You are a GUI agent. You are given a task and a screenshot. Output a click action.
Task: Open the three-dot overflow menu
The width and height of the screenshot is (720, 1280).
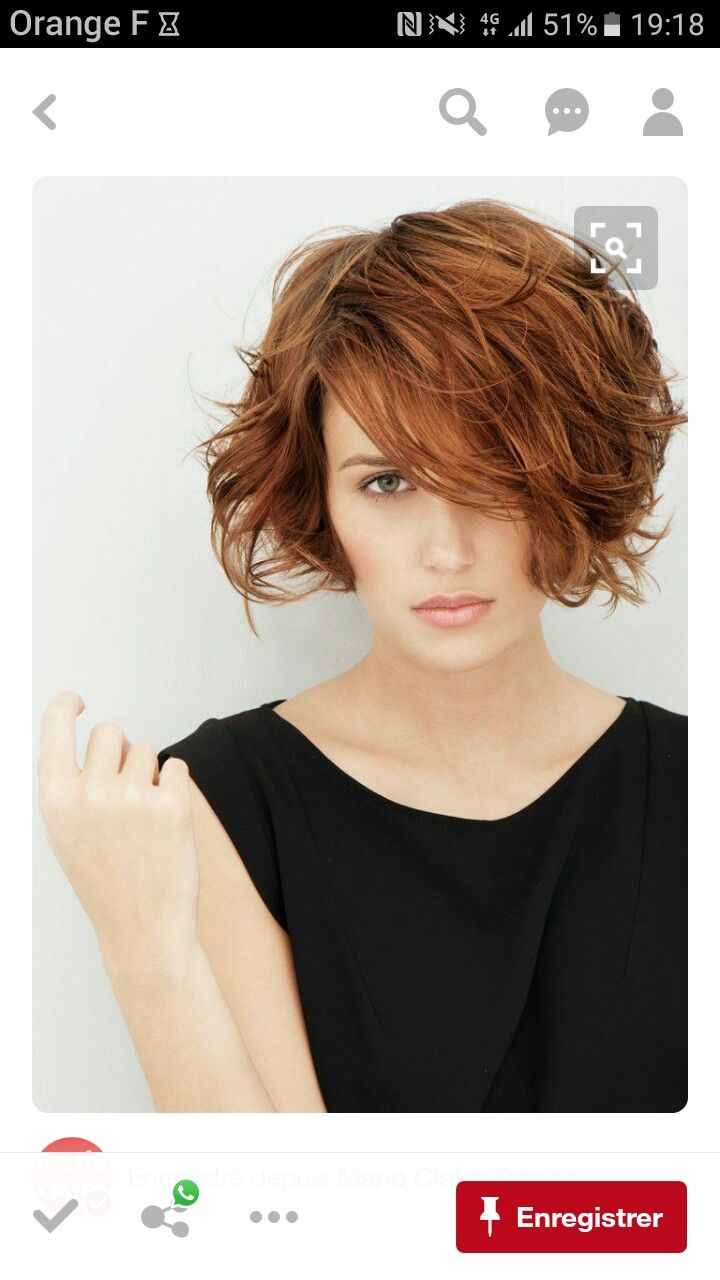click(274, 1217)
